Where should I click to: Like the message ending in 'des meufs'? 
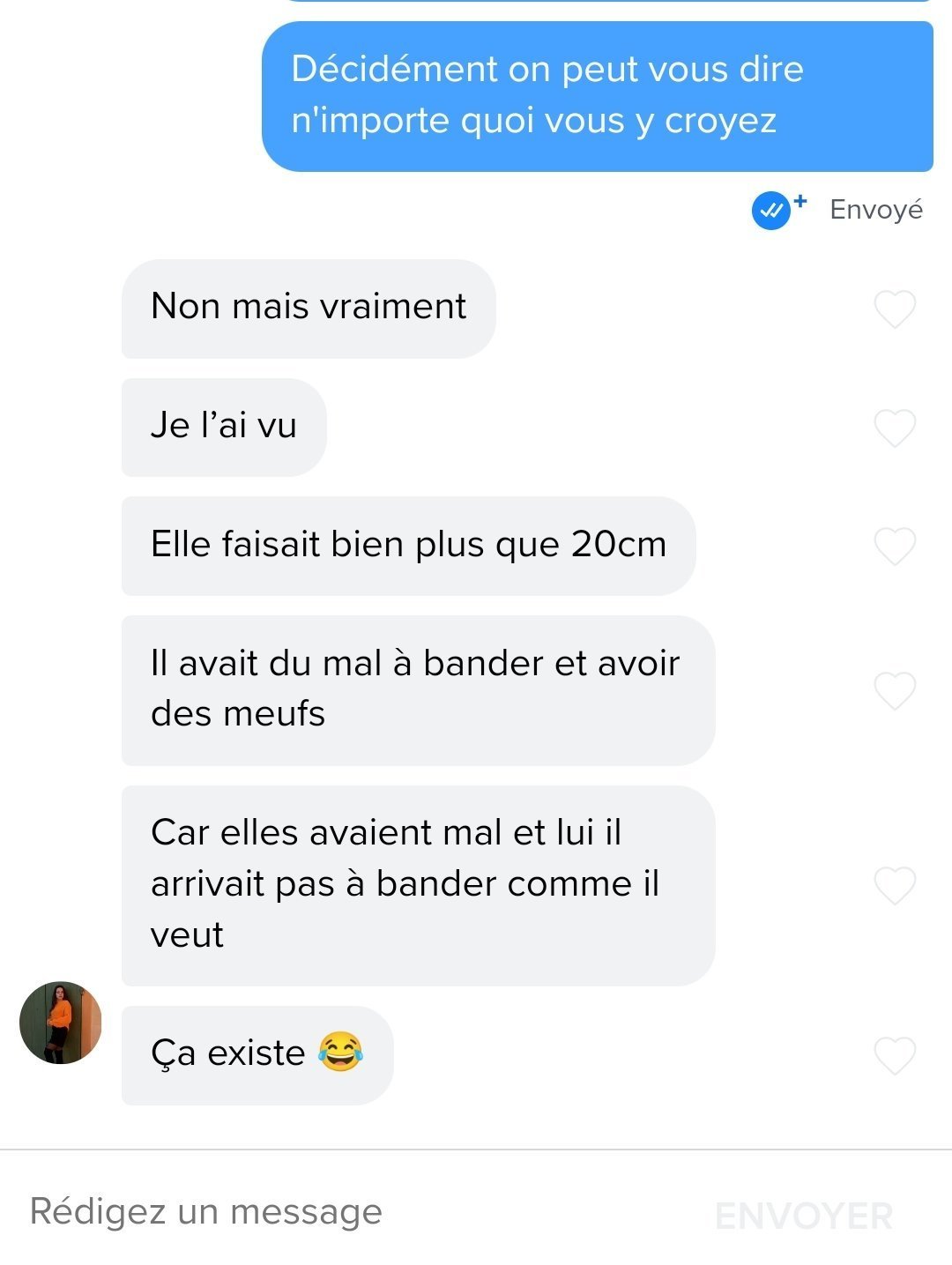click(894, 690)
